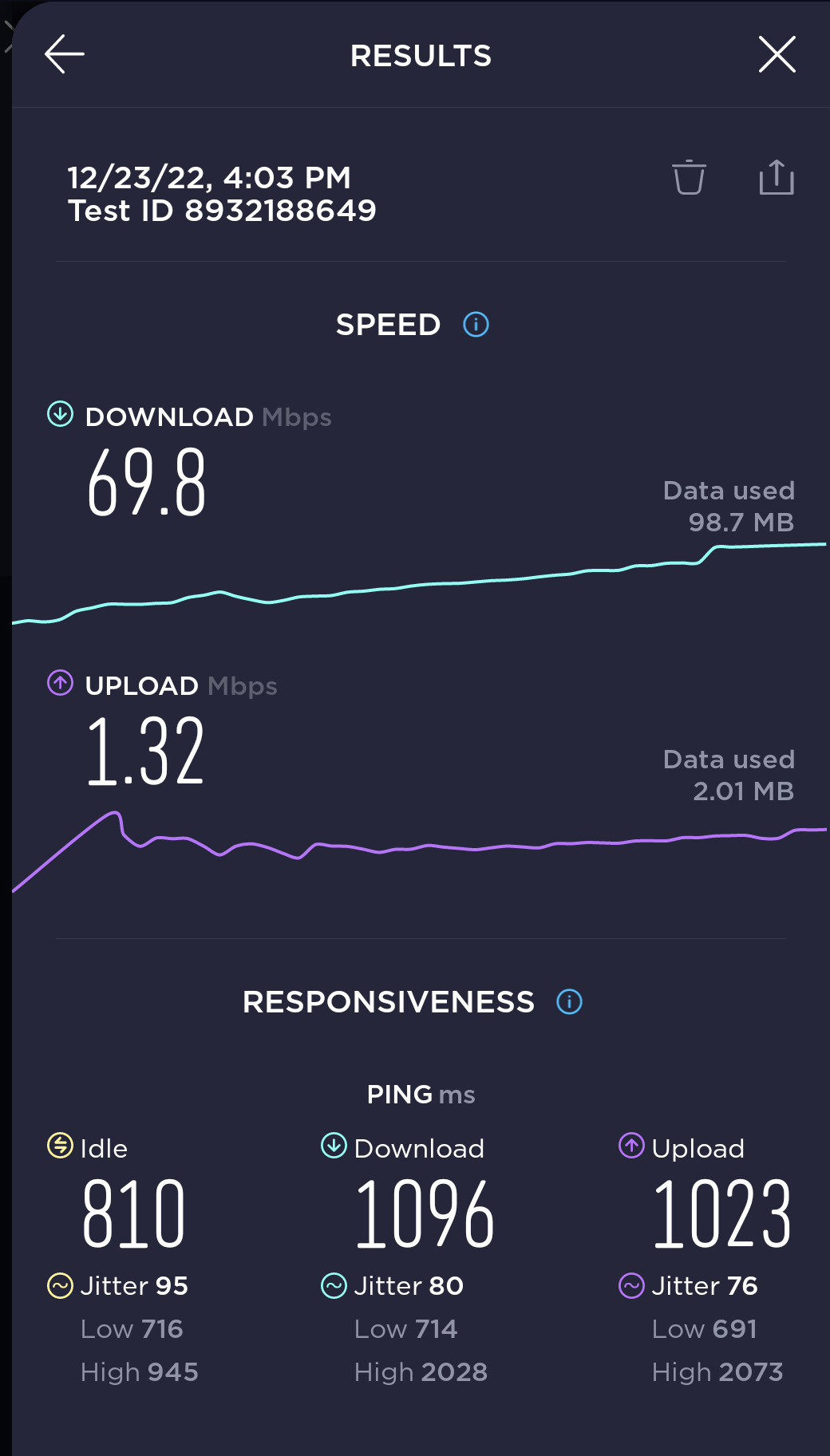
Task: Delete this speed test result
Action: (688, 178)
